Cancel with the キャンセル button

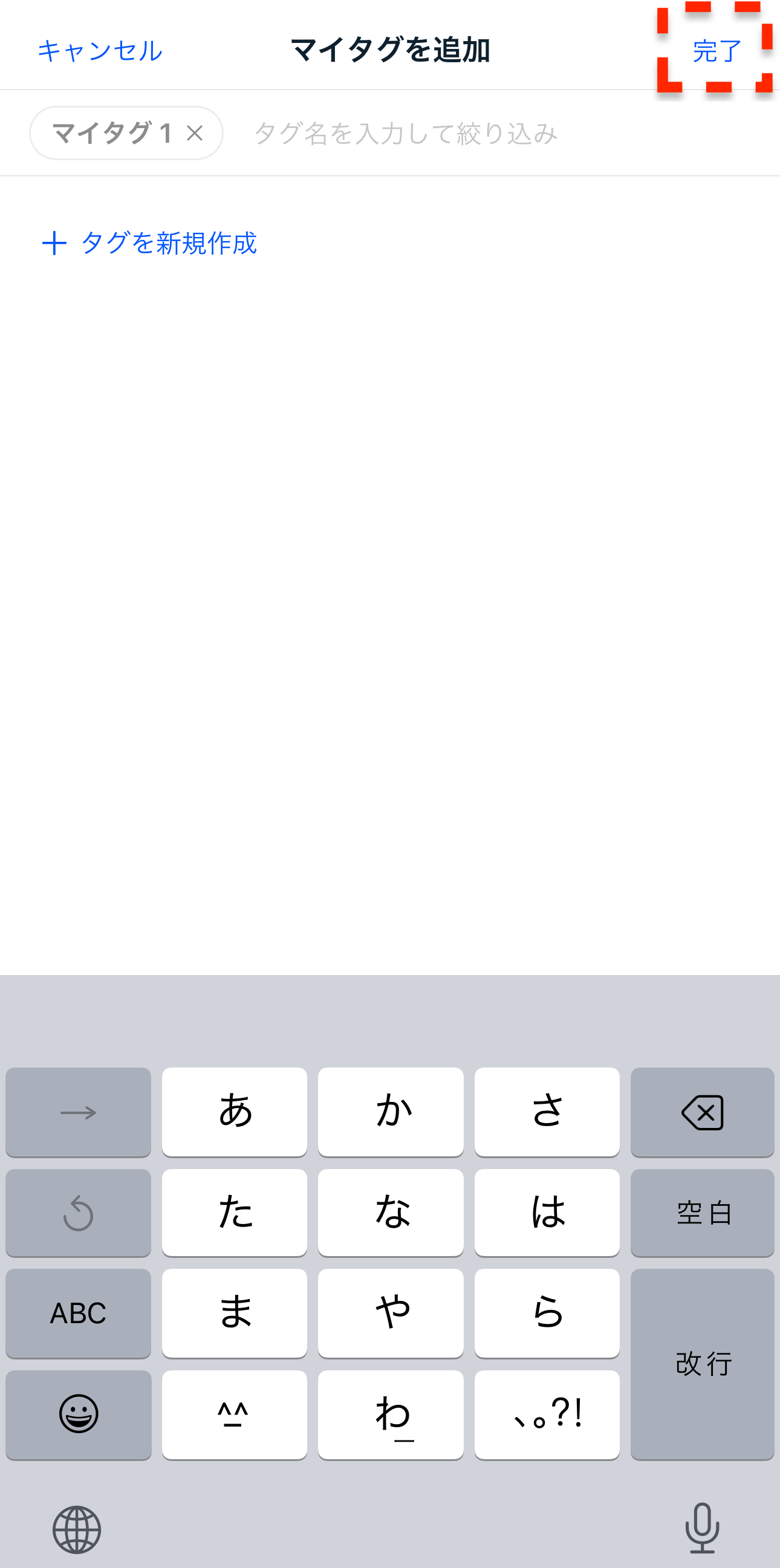tap(100, 51)
